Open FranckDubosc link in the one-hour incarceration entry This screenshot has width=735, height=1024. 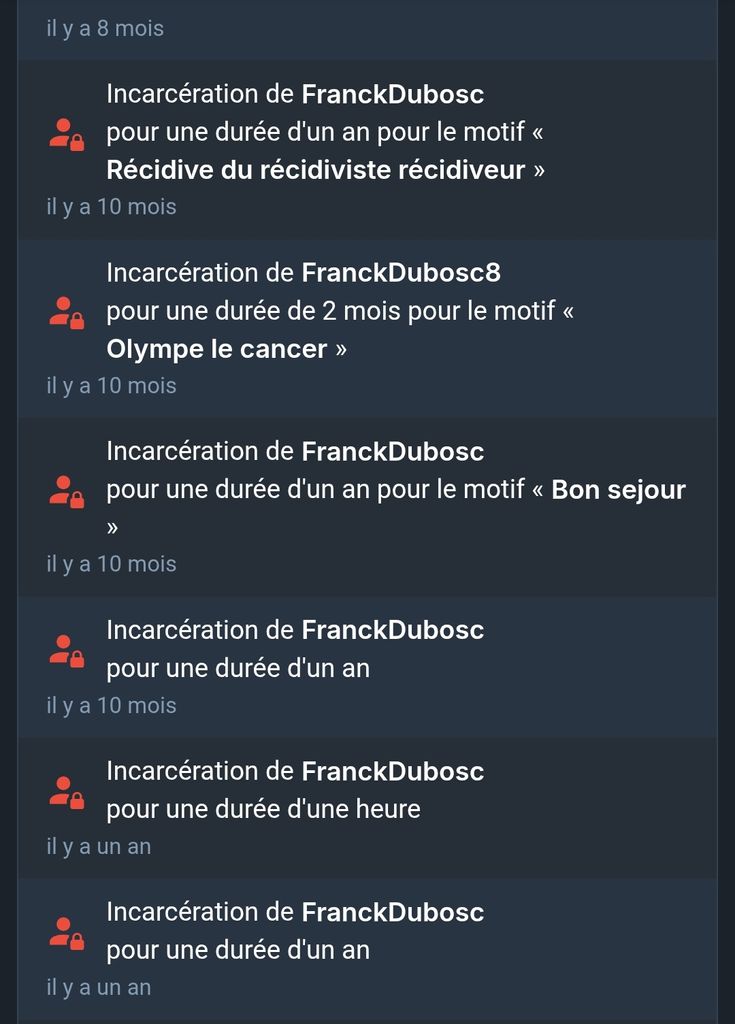[x=392, y=771]
